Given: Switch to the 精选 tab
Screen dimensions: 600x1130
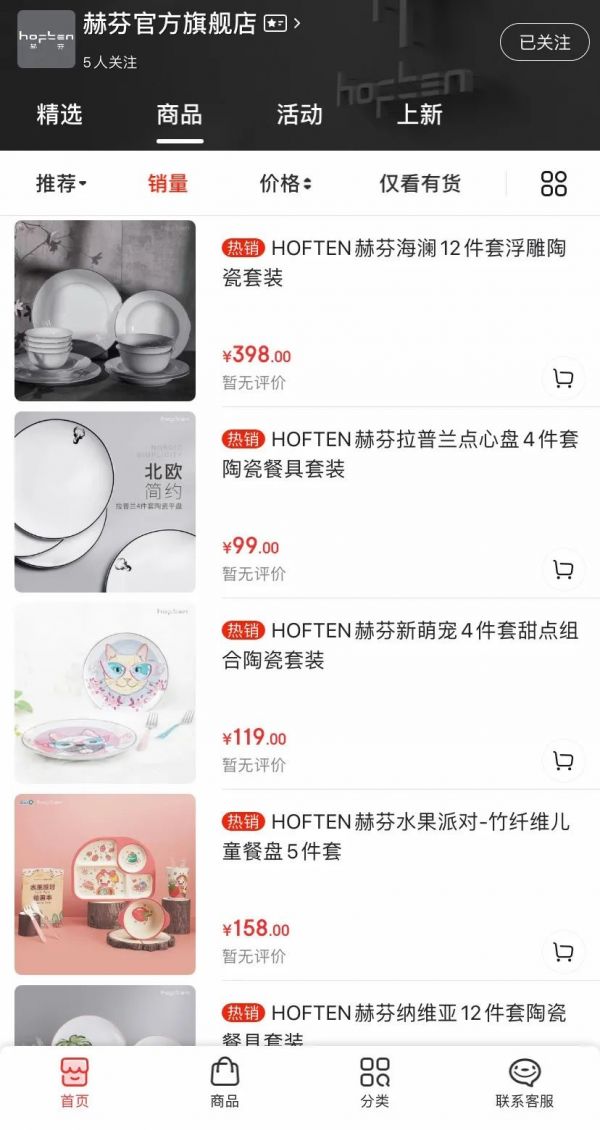Looking at the screenshot, I should coord(59,114).
